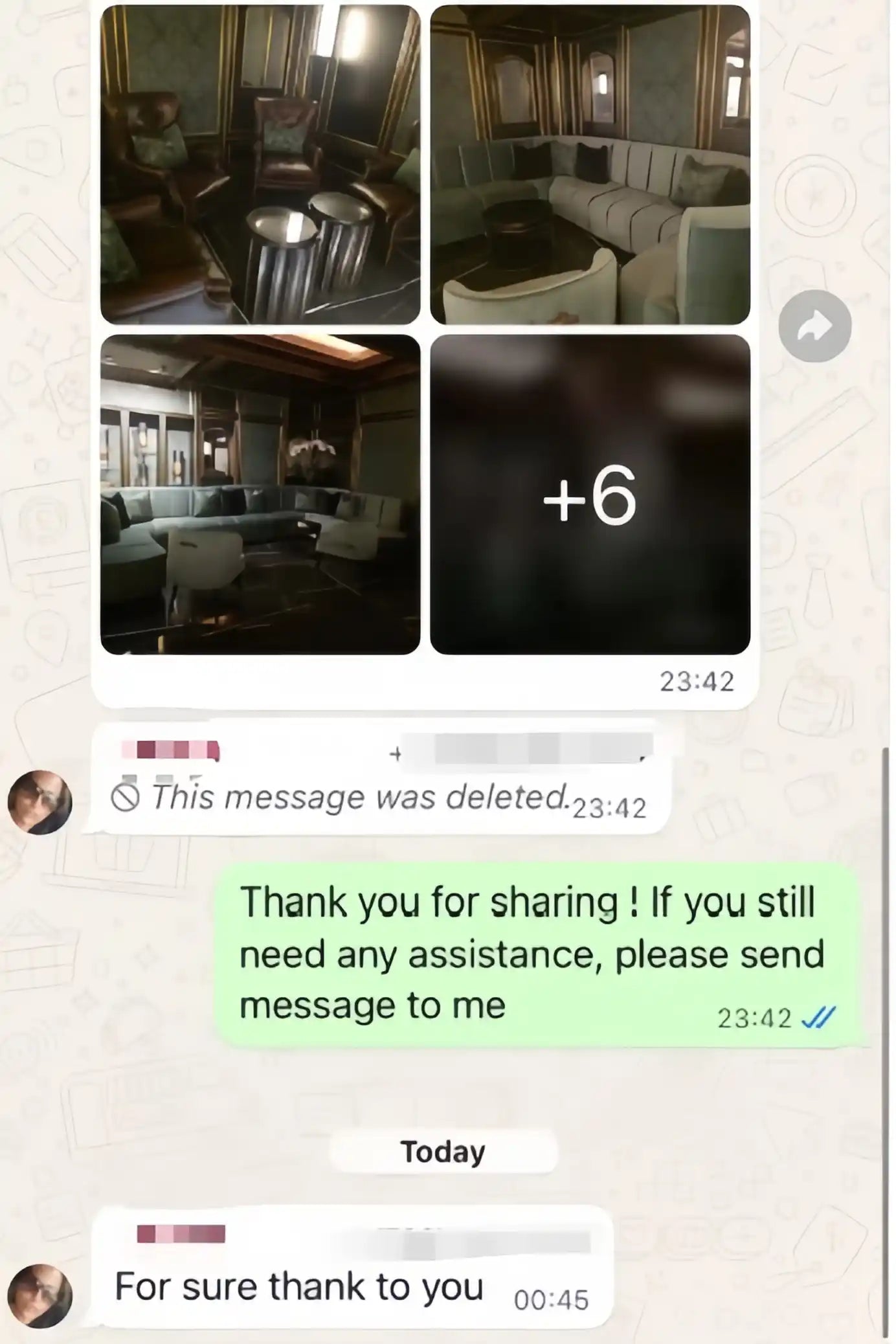Open the armchairs lounge photo
This screenshot has height=1344, width=896.
(260, 164)
